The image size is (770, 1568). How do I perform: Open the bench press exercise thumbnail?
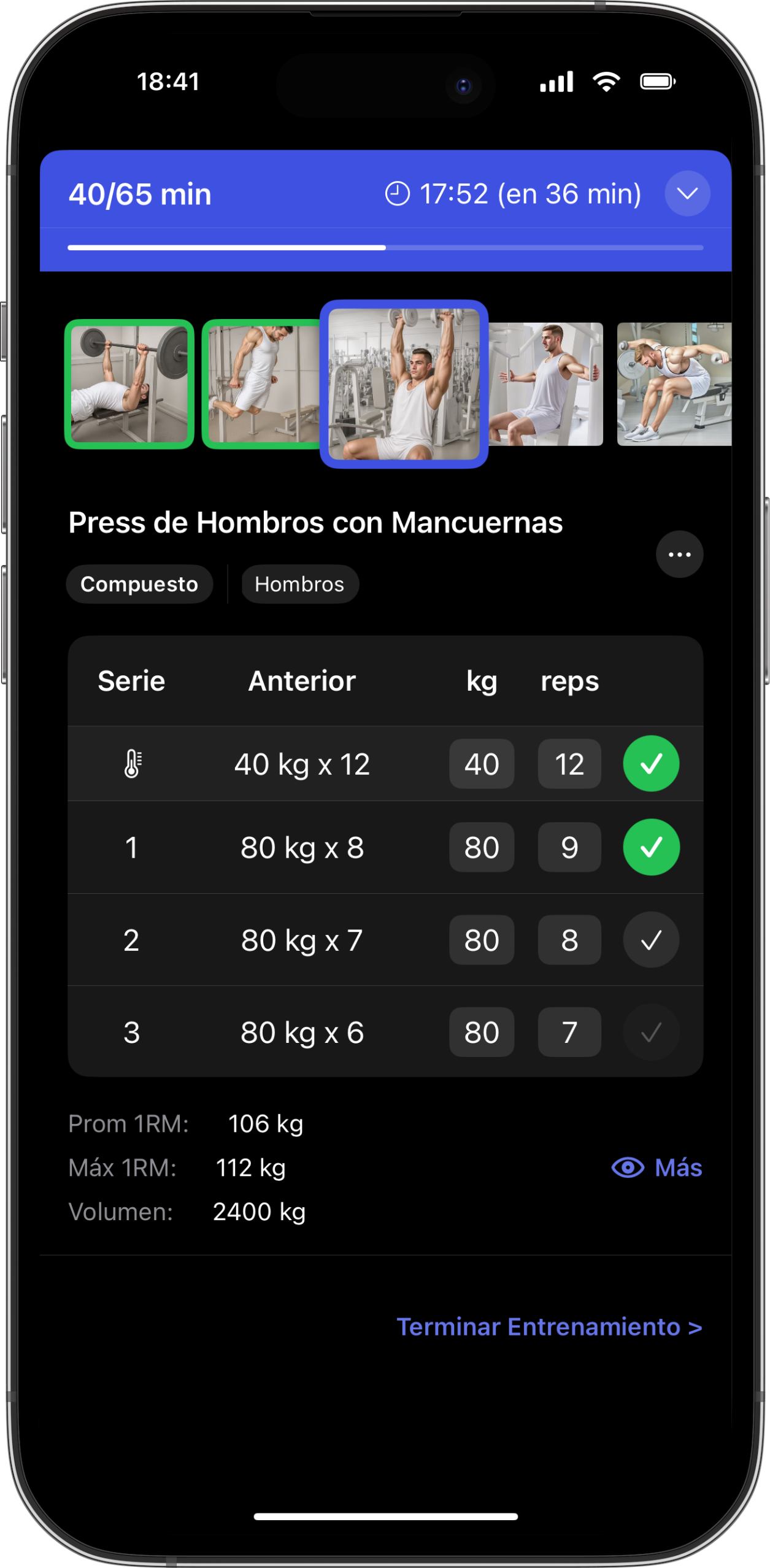tap(129, 384)
